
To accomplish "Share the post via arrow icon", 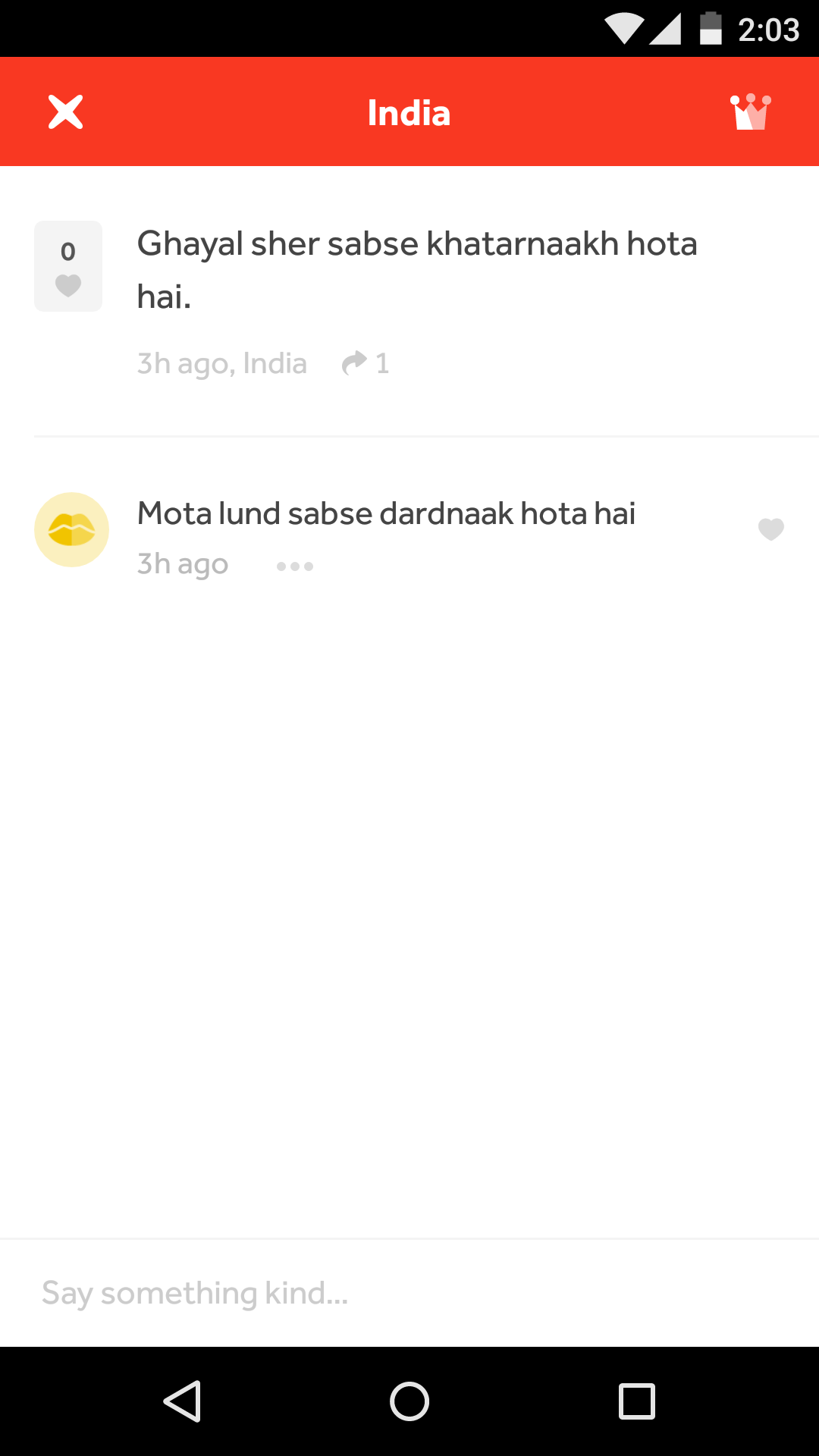I will pyautogui.click(x=355, y=363).
